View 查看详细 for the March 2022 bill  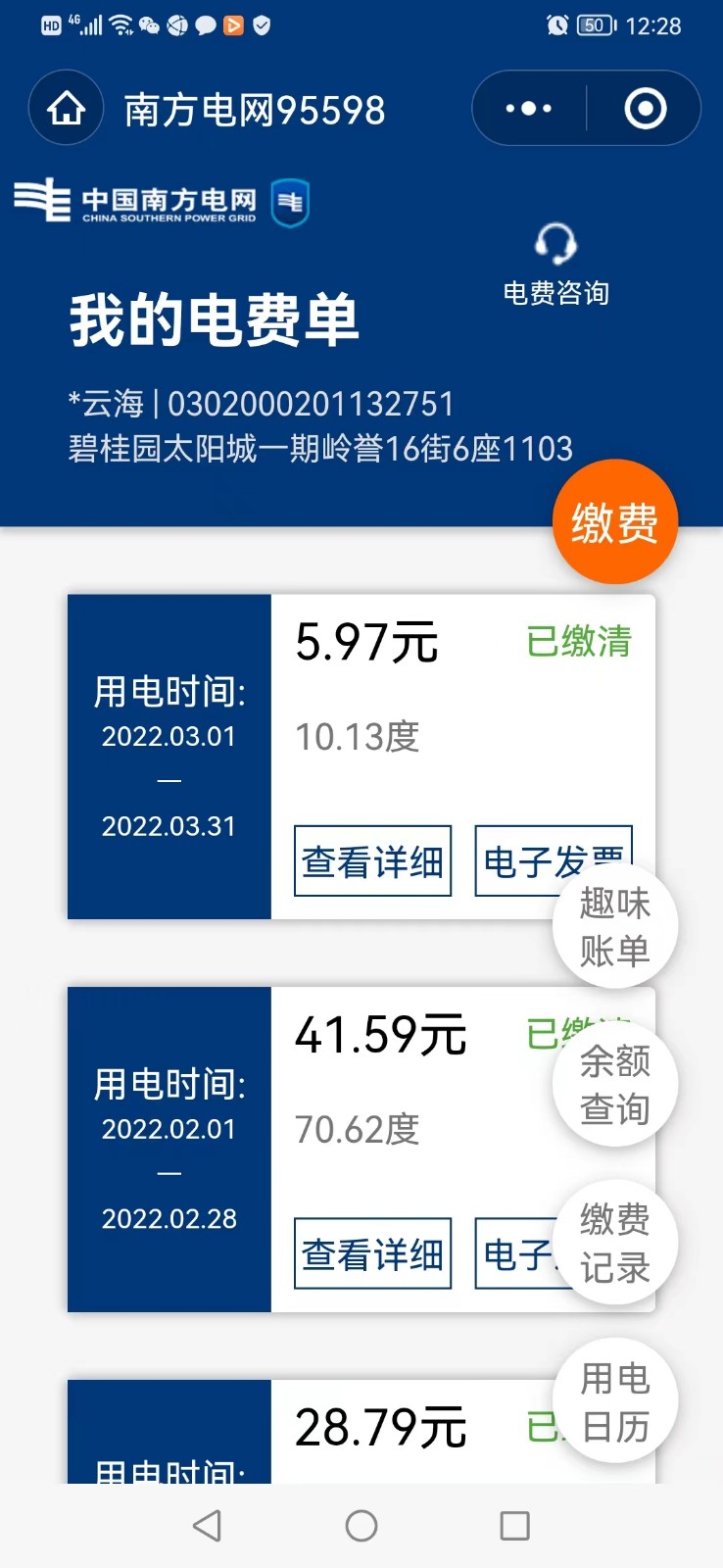pyautogui.click(x=372, y=861)
